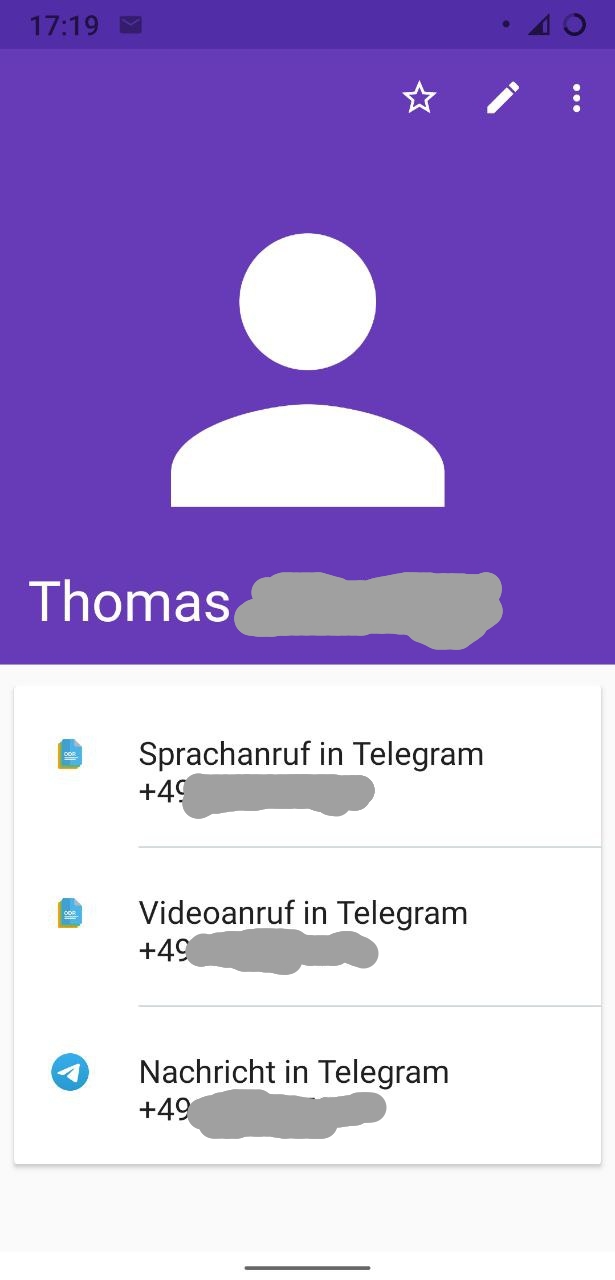The height and width of the screenshot is (1280, 615).
Task: Start Sprachanruf in Telegram
Action: (x=308, y=767)
